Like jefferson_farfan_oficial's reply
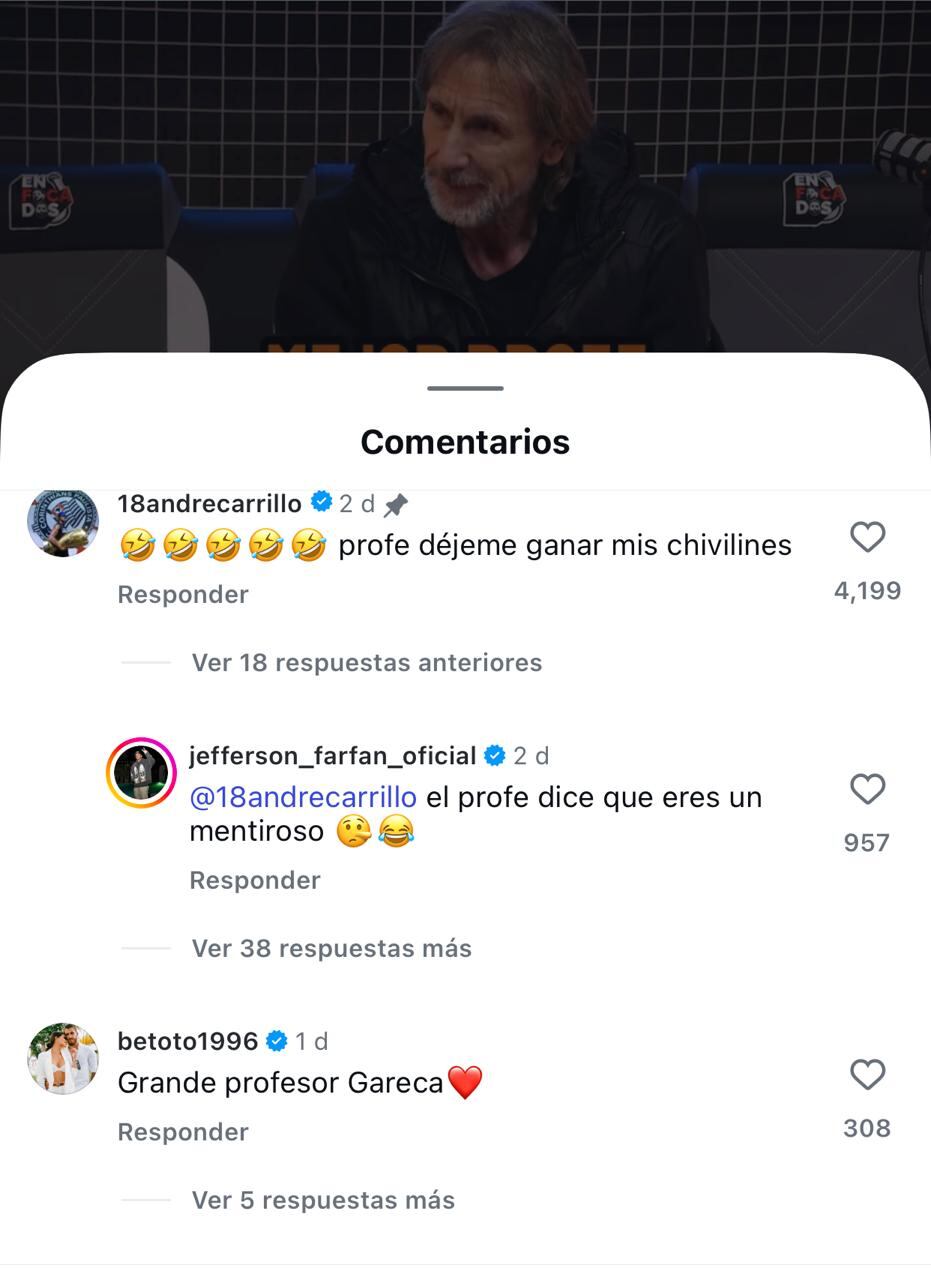The width and height of the screenshot is (931, 1280). [x=867, y=790]
